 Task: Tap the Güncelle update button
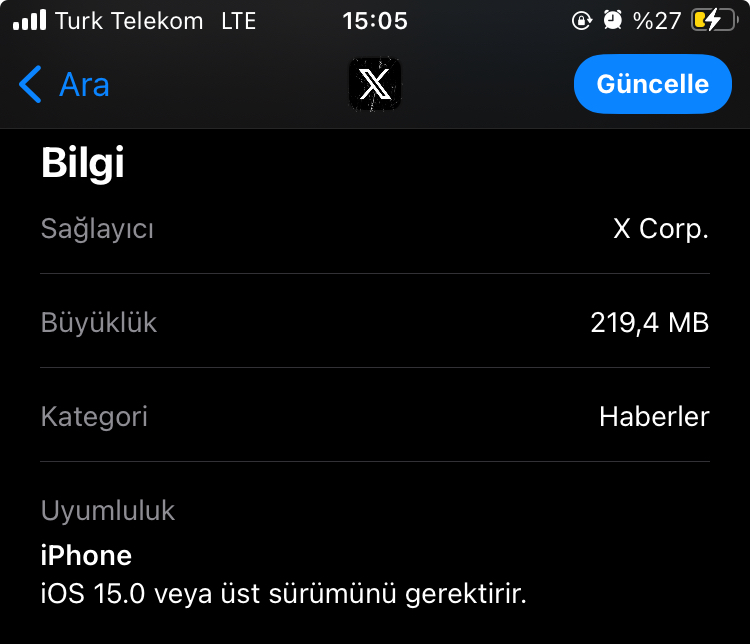click(652, 84)
